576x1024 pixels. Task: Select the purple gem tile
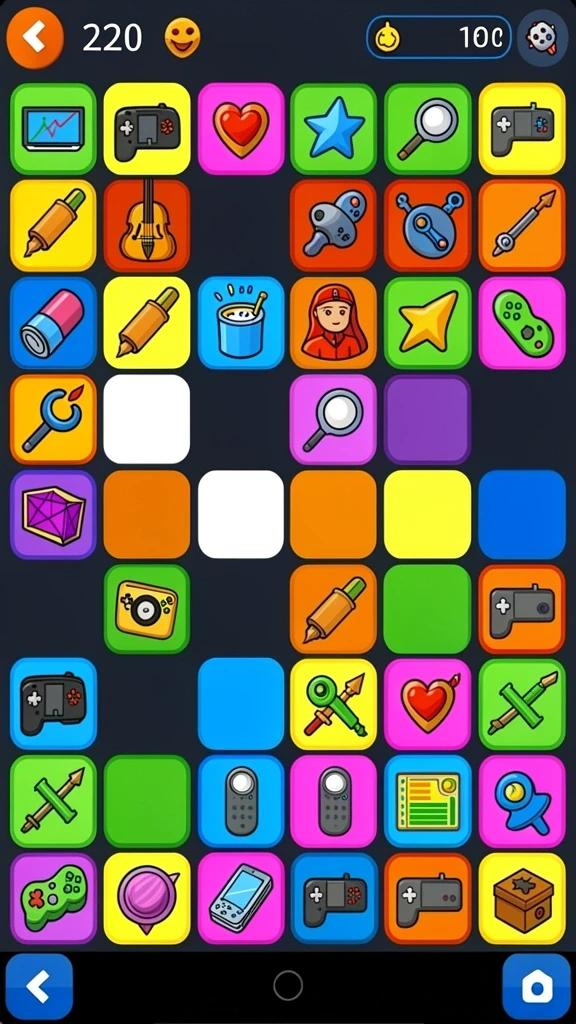[53, 514]
